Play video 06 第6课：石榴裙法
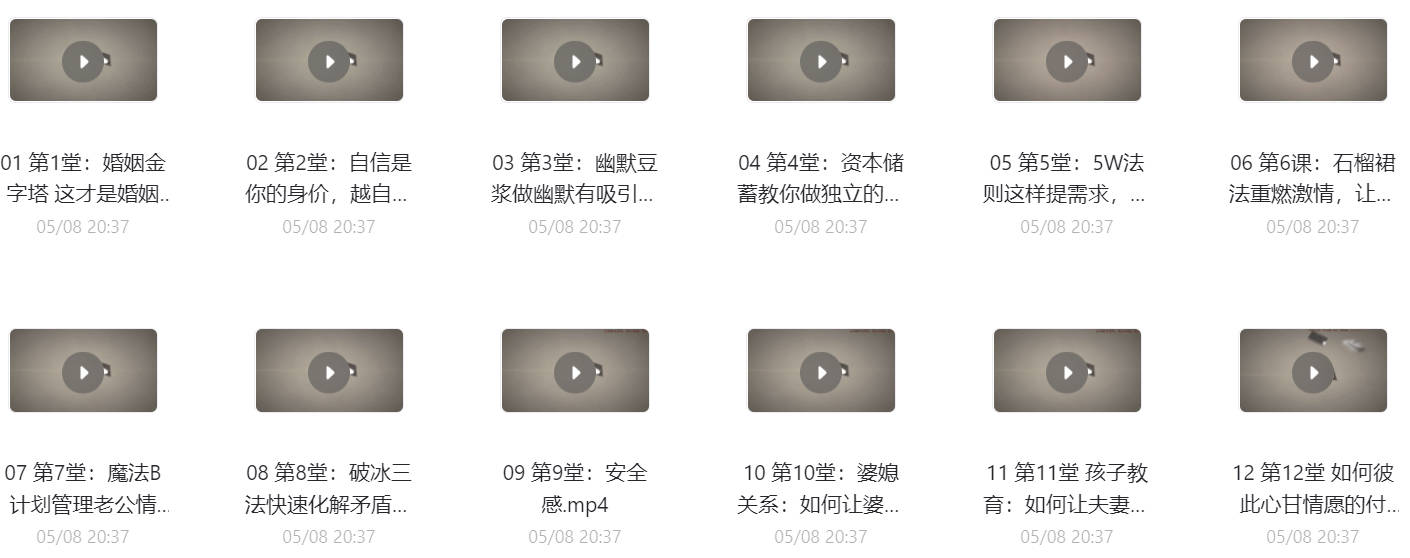Screen dimensions: 1410x558 coord(1313,61)
